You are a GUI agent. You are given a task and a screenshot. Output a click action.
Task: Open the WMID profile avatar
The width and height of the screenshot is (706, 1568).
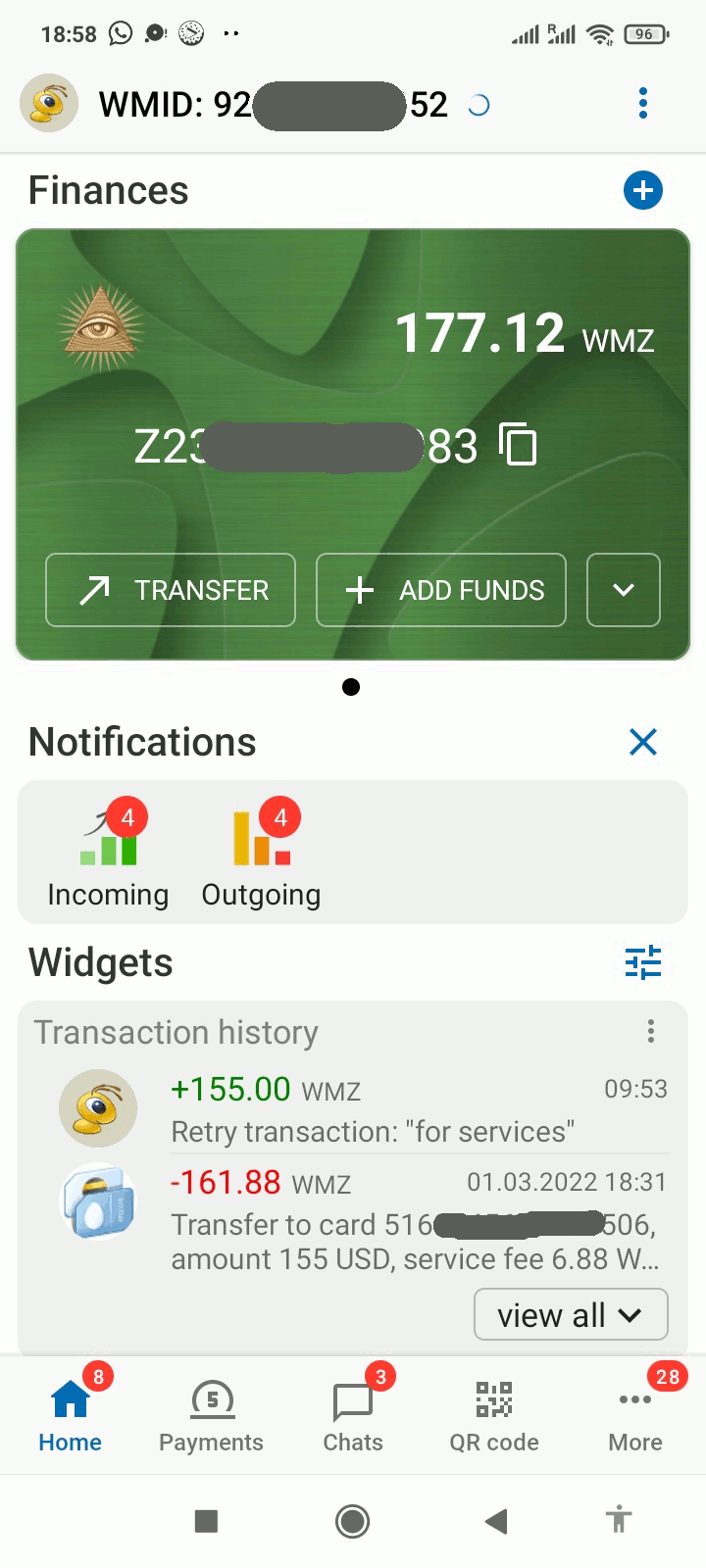point(49,103)
